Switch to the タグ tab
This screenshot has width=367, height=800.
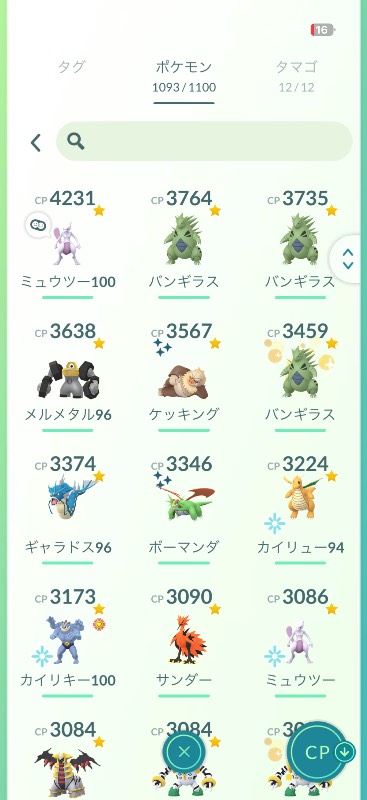[71, 67]
